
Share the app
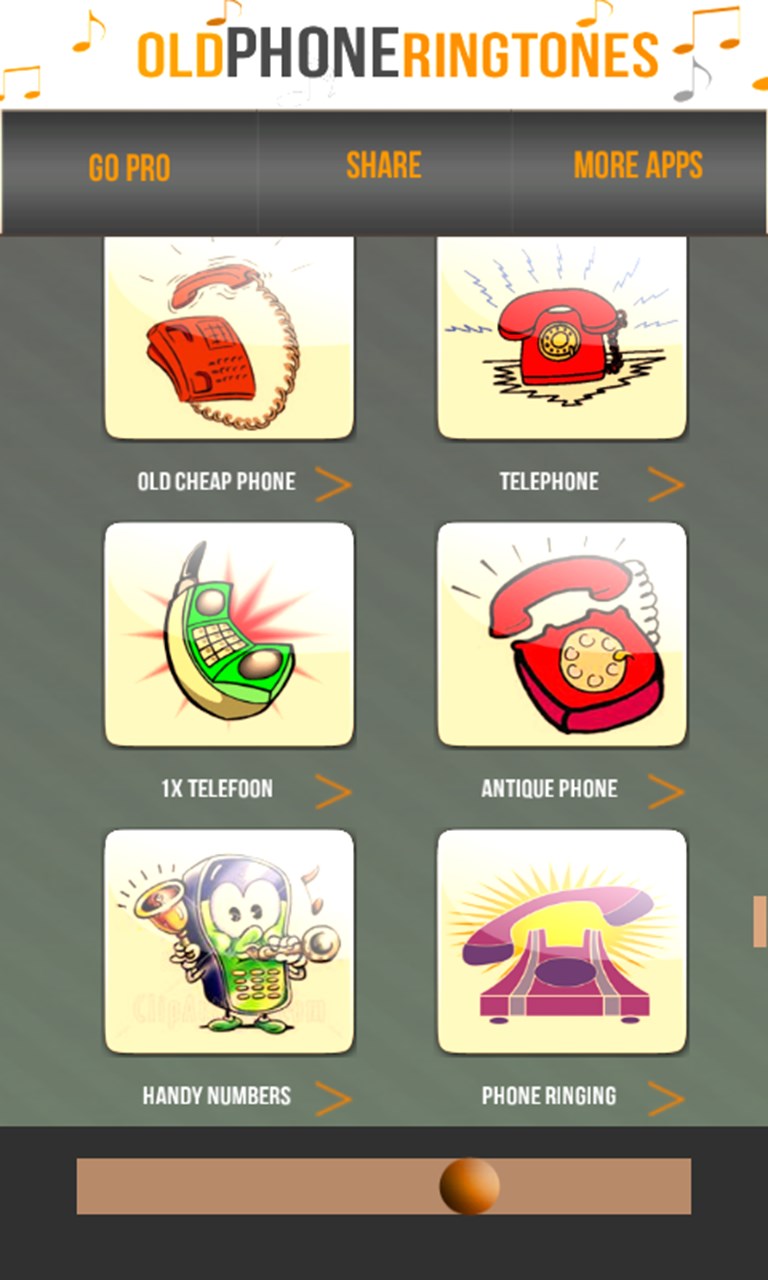(x=384, y=166)
